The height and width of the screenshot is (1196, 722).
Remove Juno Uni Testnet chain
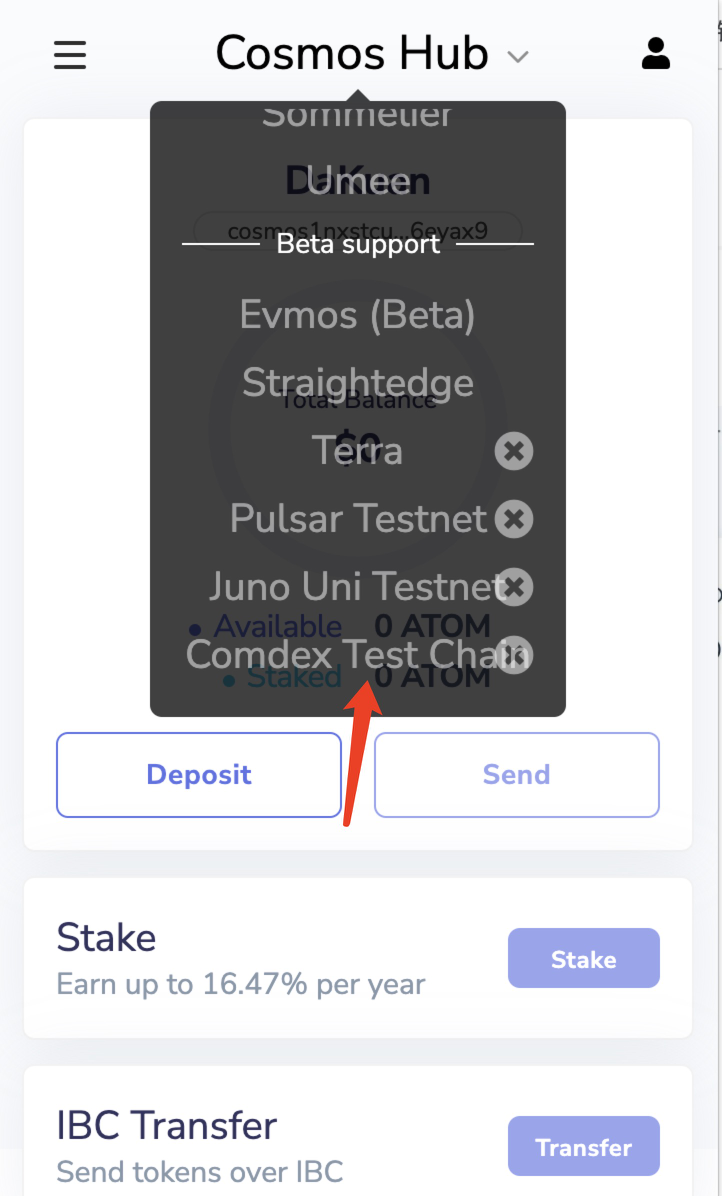514,587
